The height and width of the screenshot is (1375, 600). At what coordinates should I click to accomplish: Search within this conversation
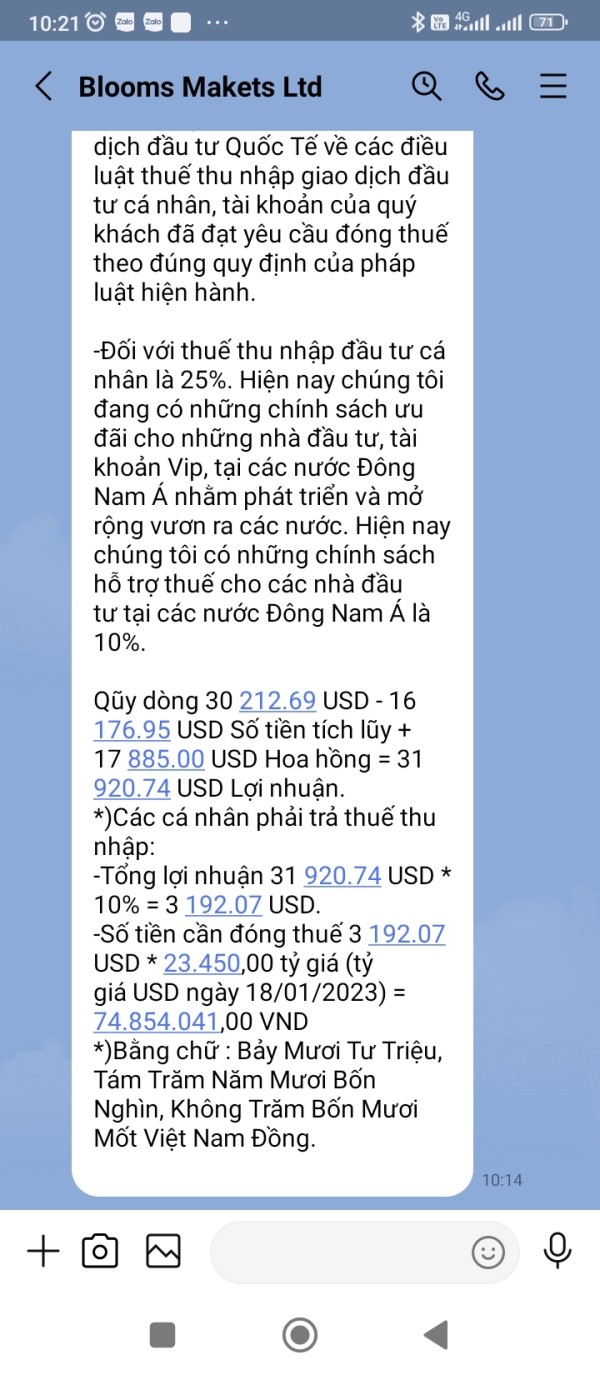(x=427, y=87)
